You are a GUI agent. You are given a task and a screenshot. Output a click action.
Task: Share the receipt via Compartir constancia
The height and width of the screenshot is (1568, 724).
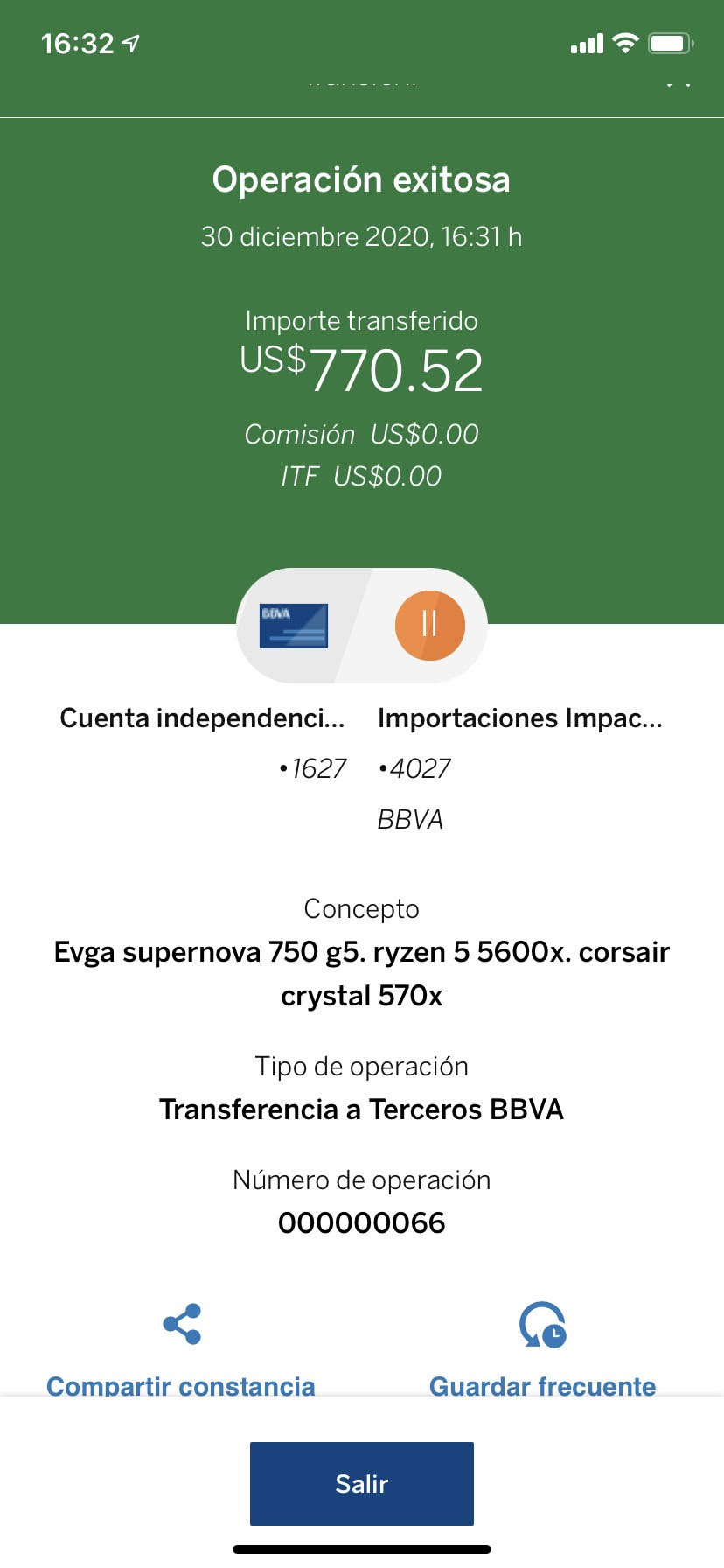click(x=181, y=1347)
